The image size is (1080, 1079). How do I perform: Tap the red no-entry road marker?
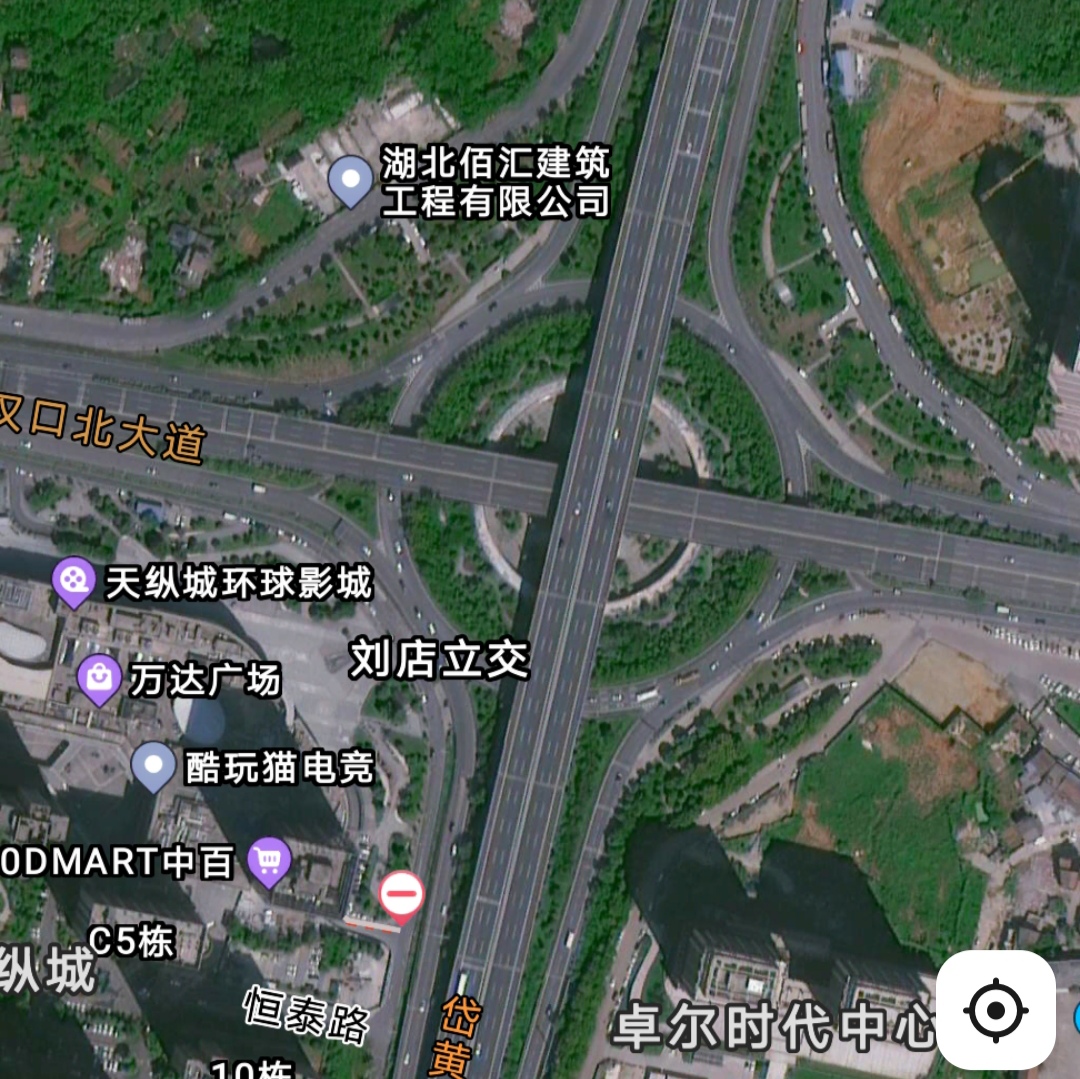point(402,897)
